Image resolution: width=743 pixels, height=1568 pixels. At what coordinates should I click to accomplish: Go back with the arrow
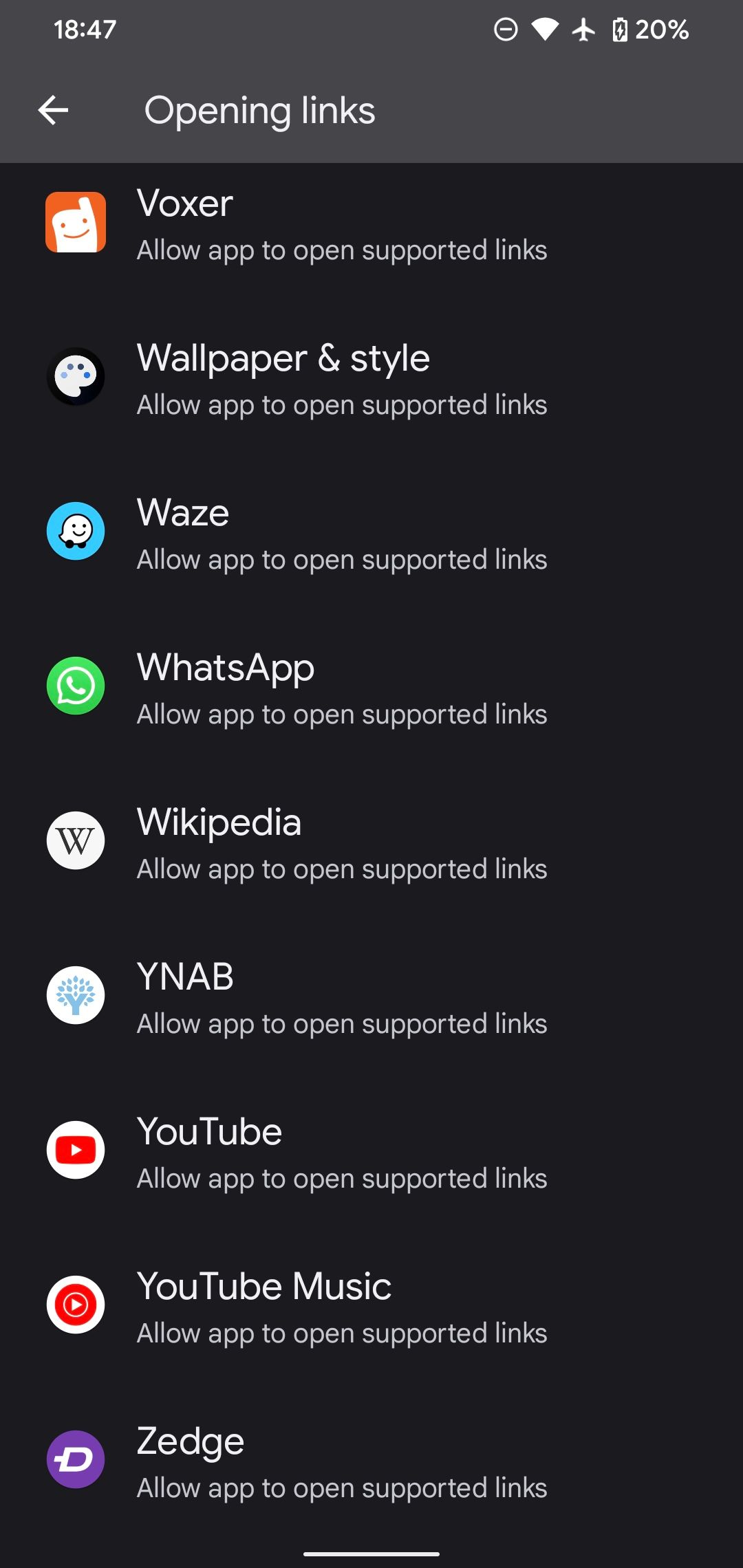pyautogui.click(x=52, y=110)
